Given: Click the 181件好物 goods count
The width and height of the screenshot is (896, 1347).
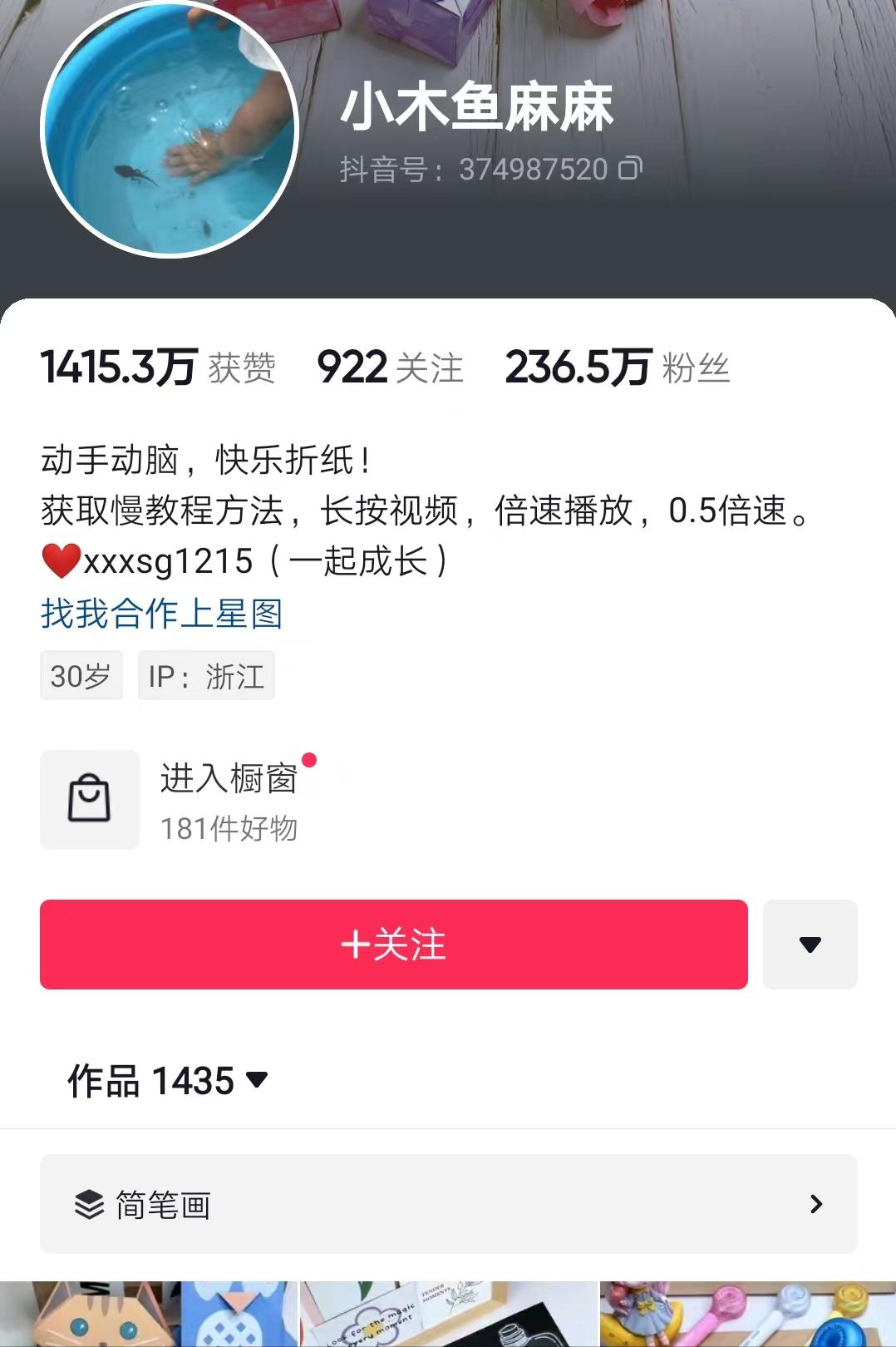Looking at the screenshot, I should (230, 827).
